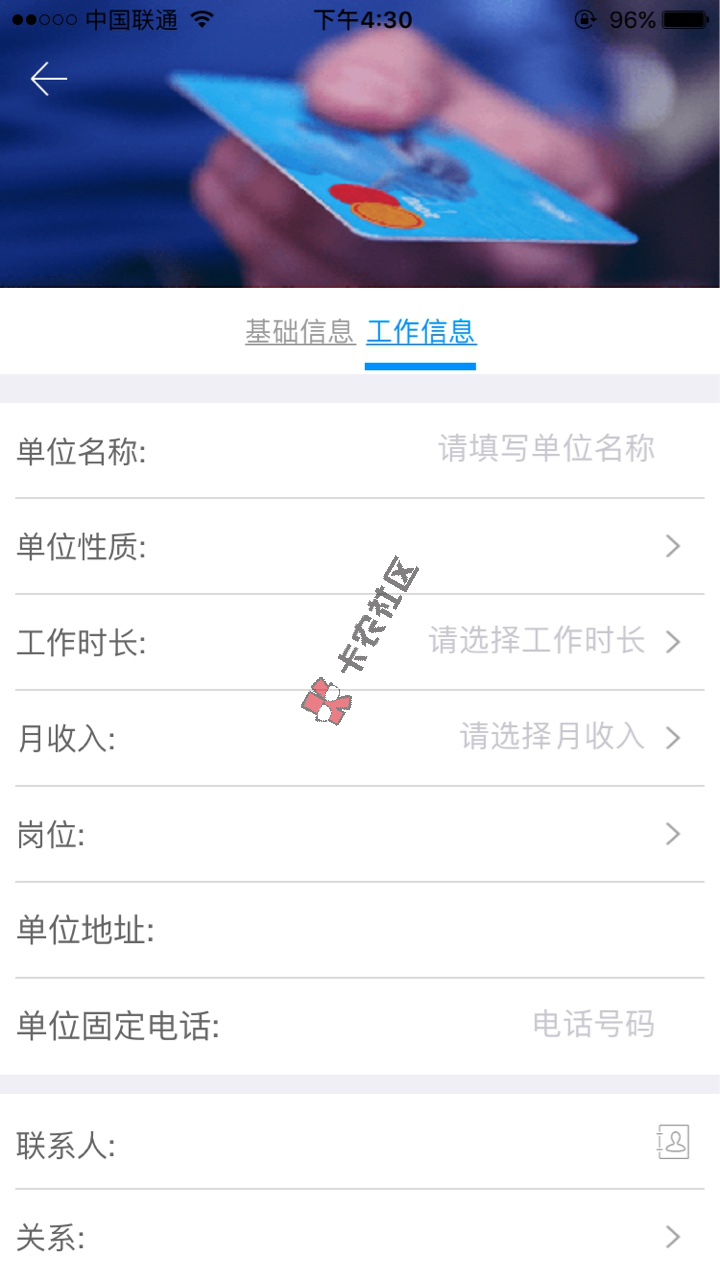Viewport: 720px width, 1280px height.
Task: Pick 联系人 from contacts icon
Action: 673,1142
